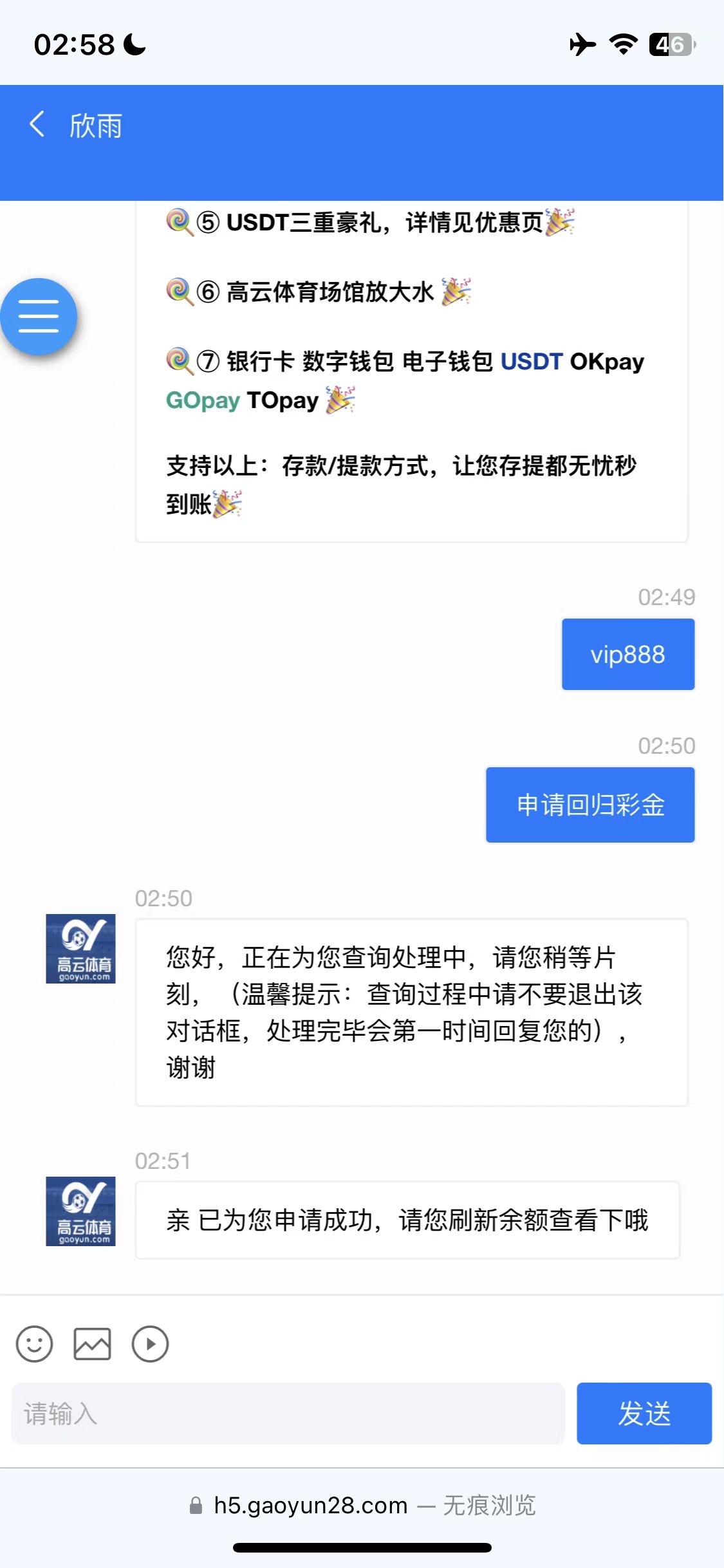Send the message with 发送

coord(644,1414)
